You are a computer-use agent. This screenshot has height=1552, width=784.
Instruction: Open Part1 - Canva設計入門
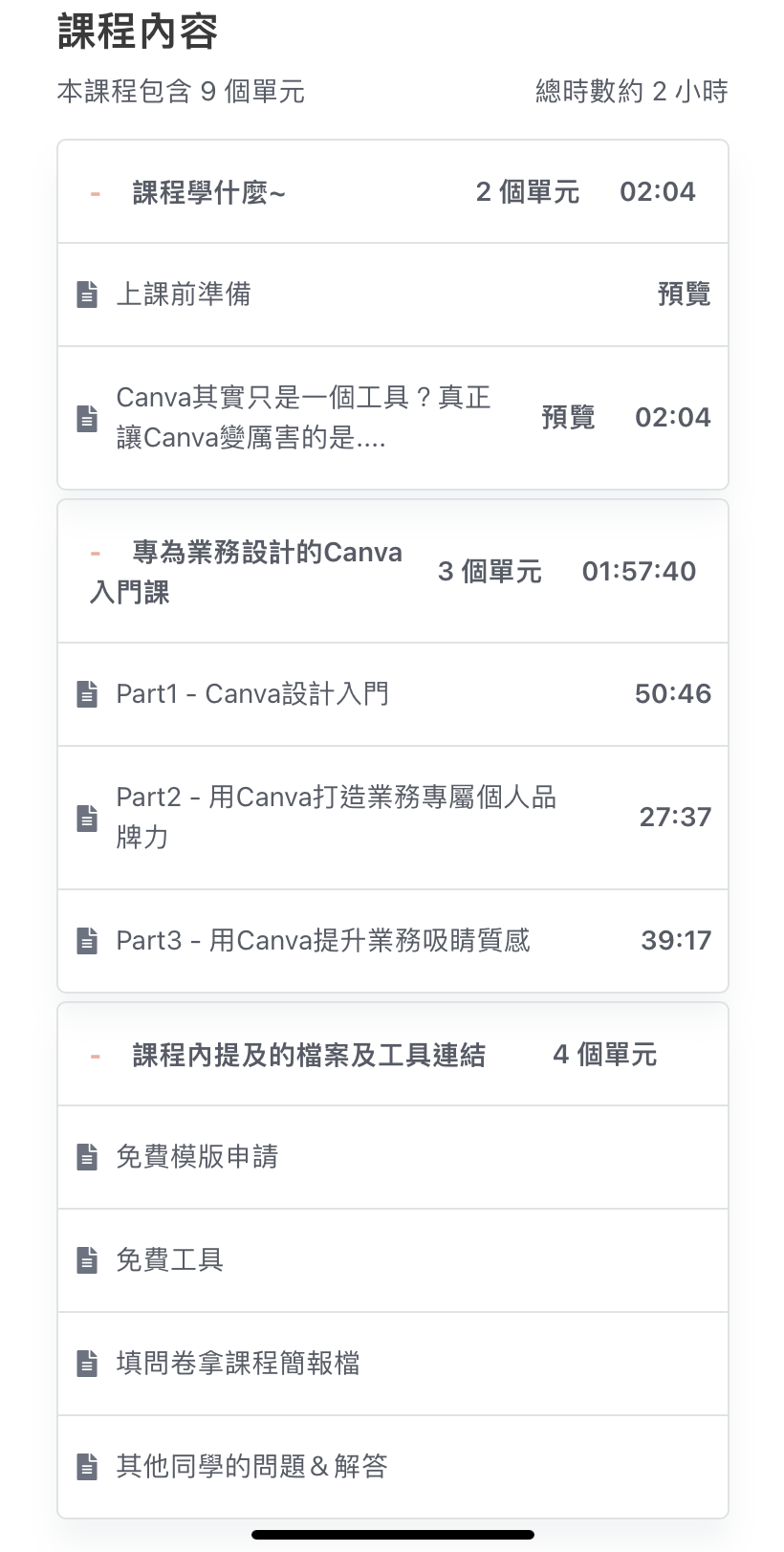(x=252, y=694)
